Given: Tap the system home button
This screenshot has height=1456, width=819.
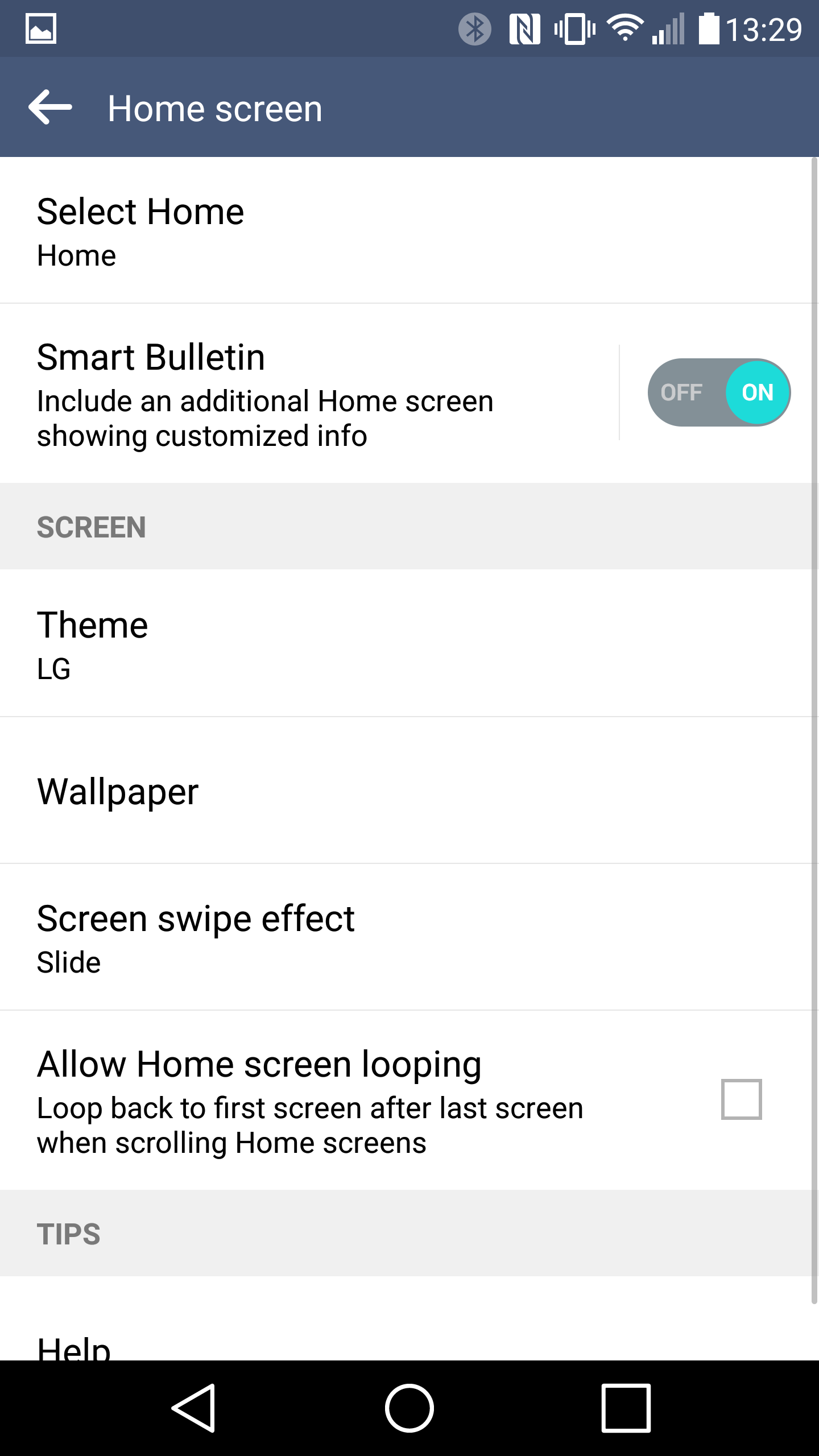Looking at the screenshot, I should click(409, 1408).
